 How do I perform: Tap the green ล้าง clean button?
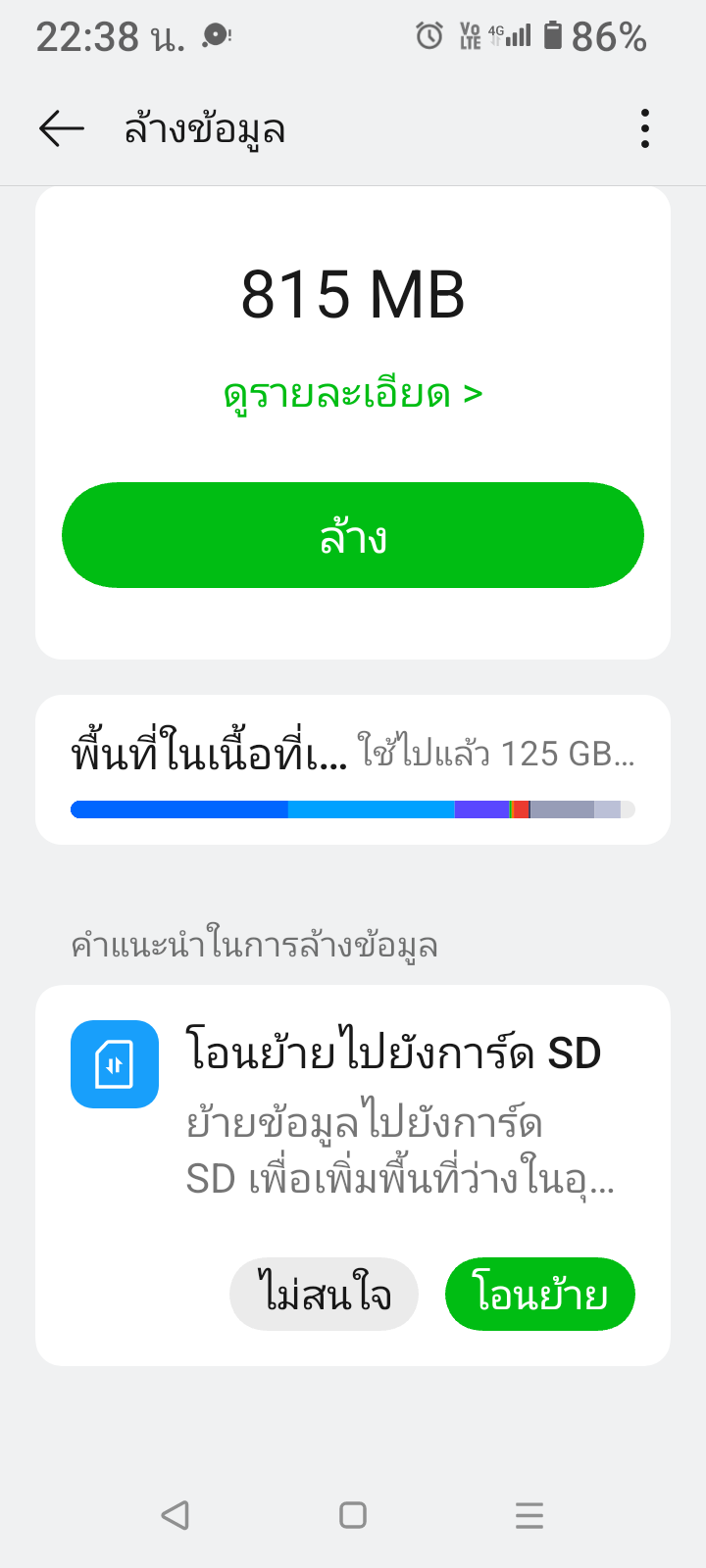(x=353, y=535)
